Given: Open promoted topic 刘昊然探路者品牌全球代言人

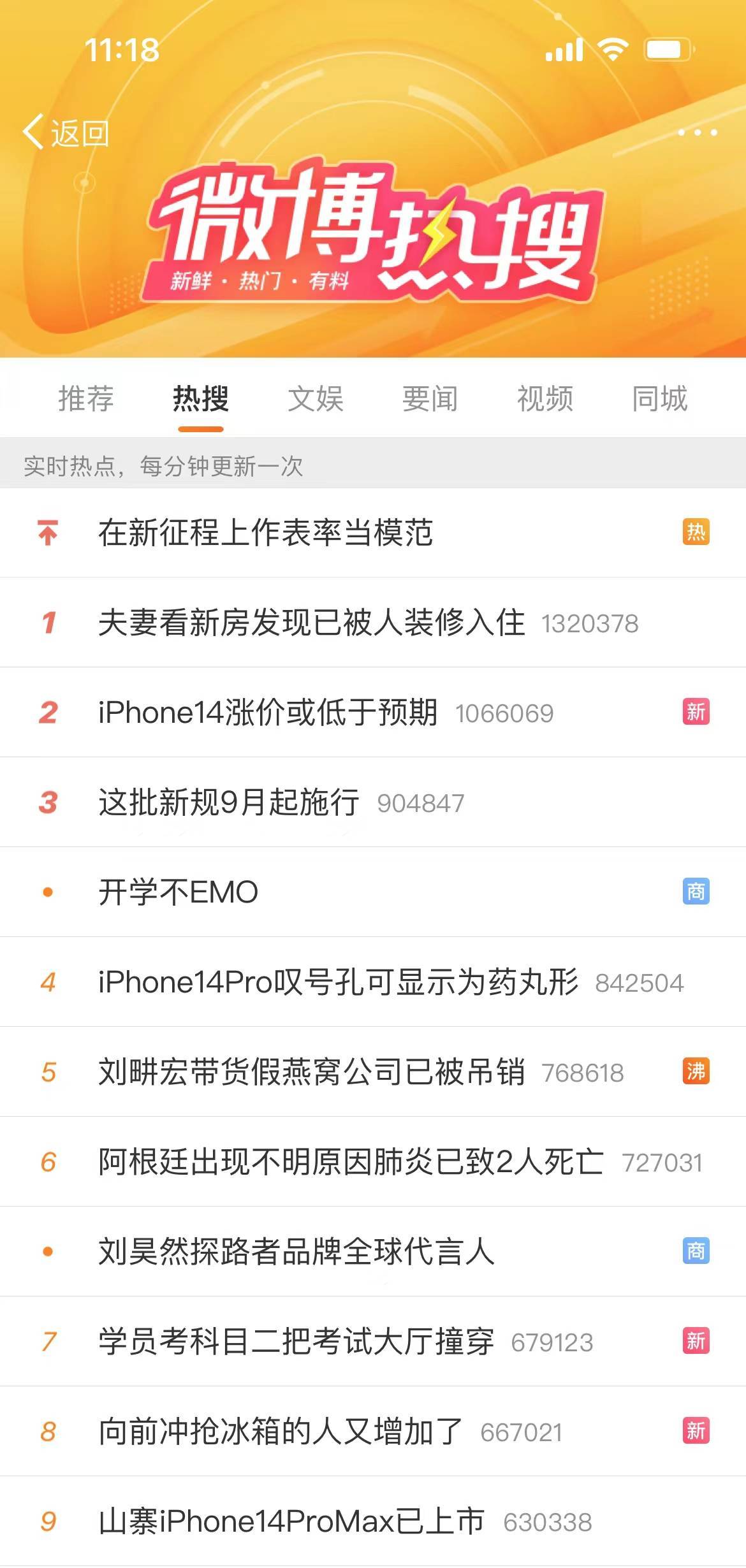Looking at the screenshot, I should click(296, 1252).
